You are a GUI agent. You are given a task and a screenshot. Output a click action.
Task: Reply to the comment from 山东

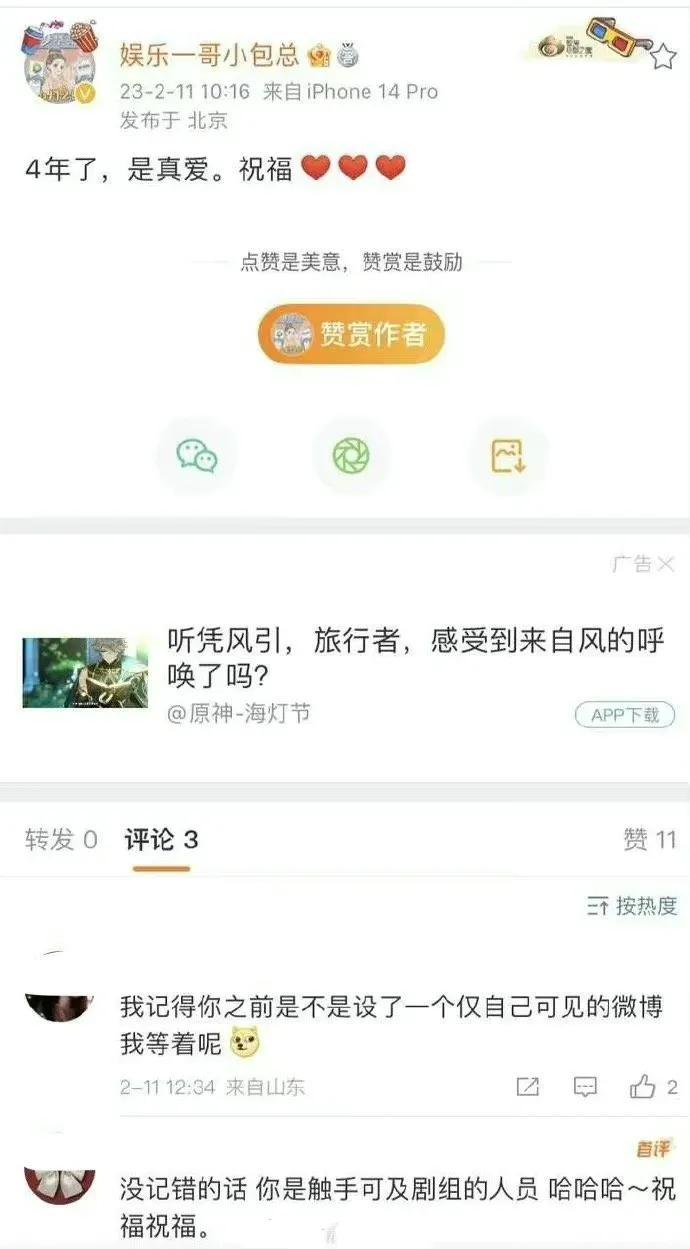[x=586, y=1086]
